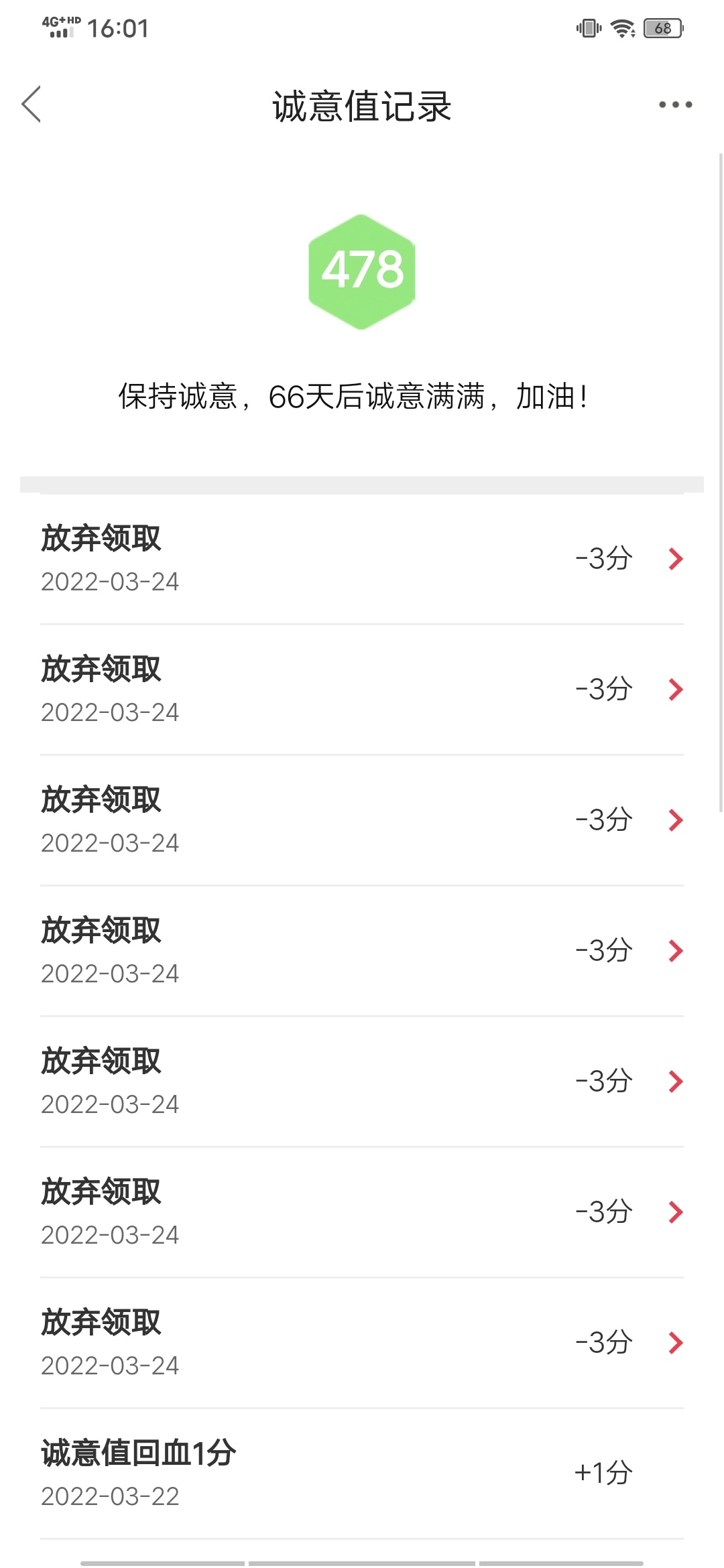Image resolution: width=724 pixels, height=1568 pixels.
Task: Go back using the top-left arrow
Action: click(x=32, y=105)
